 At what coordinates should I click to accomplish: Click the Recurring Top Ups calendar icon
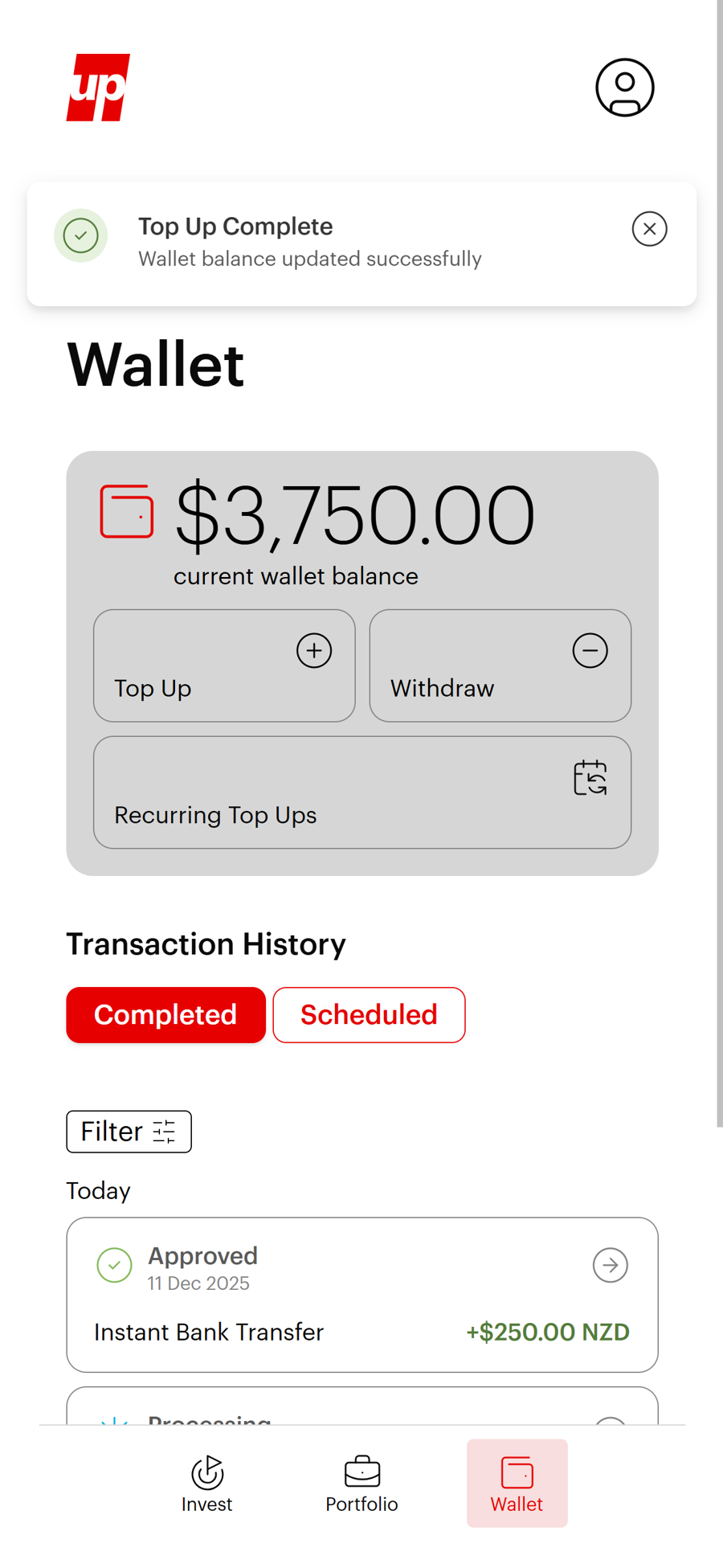590,778
